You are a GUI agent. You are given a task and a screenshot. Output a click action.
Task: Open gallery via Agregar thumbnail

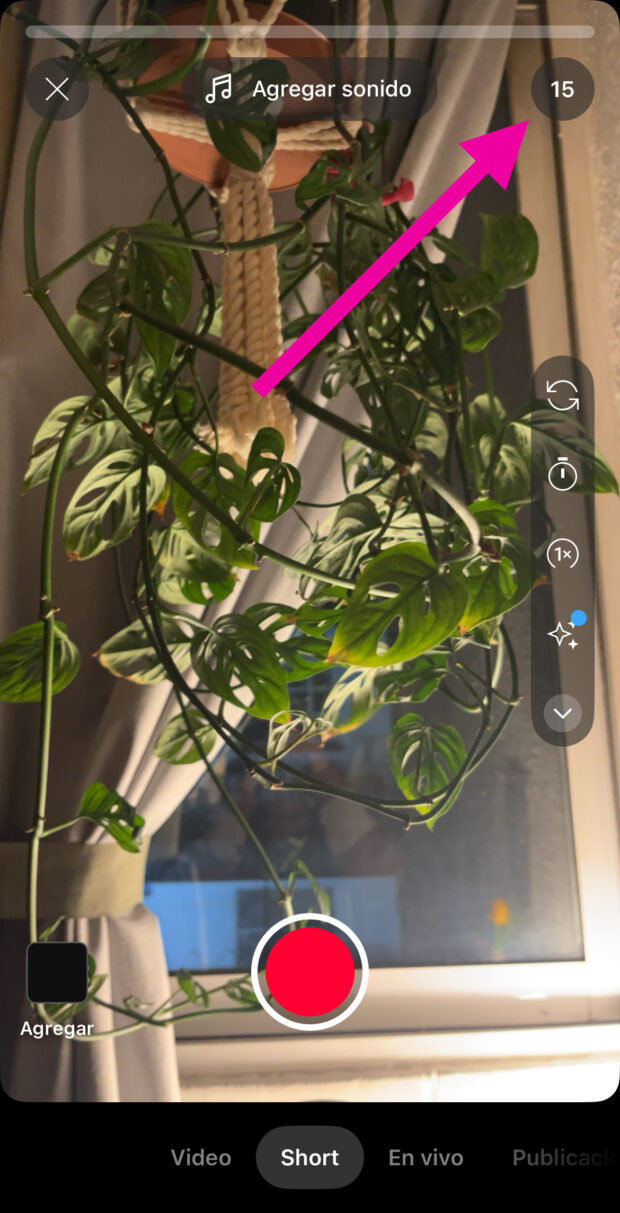(x=57, y=972)
